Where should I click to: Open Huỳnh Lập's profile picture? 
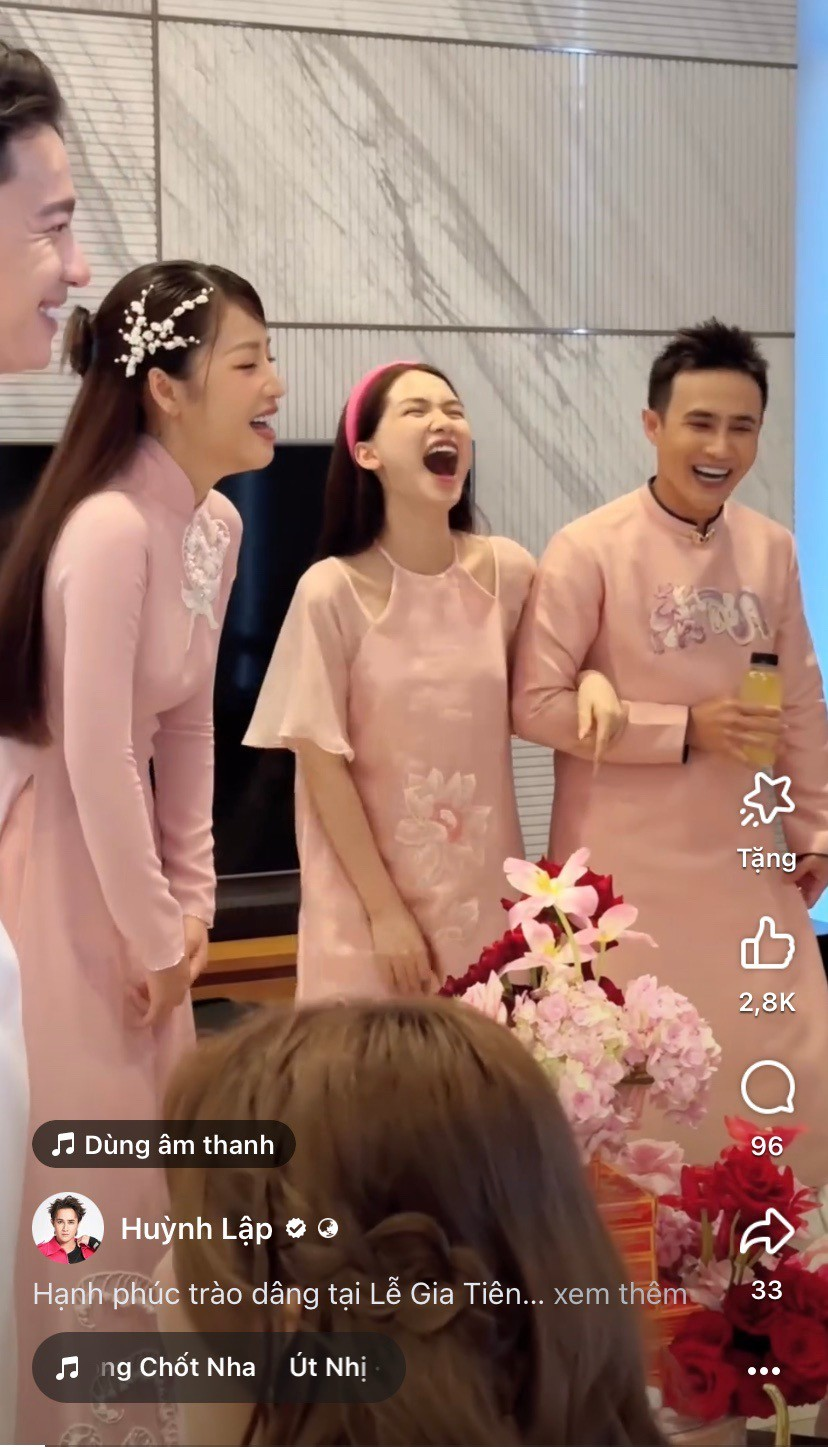pos(67,1228)
